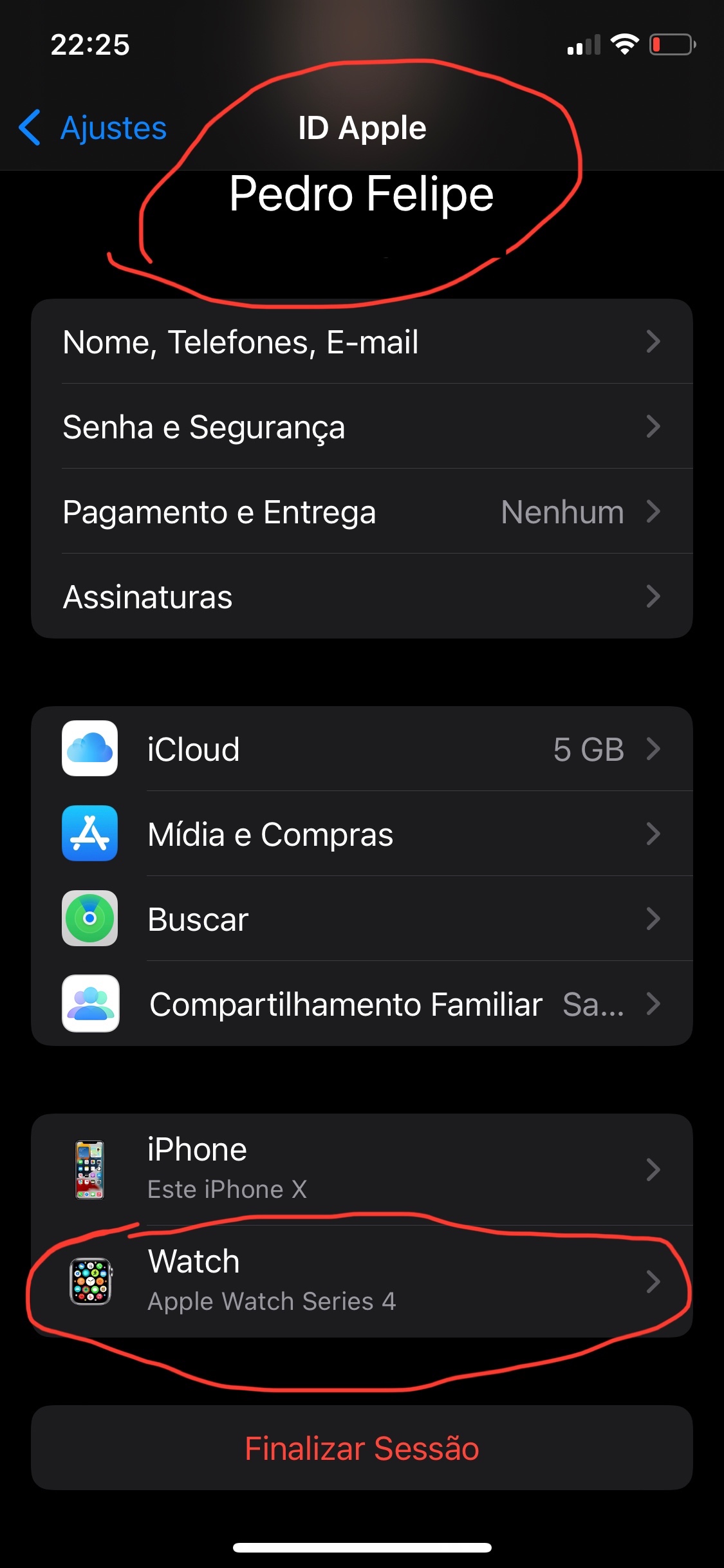The height and width of the screenshot is (1568, 724).
Task: Open Pagamento e Entrega
Action: click(x=362, y=512)
